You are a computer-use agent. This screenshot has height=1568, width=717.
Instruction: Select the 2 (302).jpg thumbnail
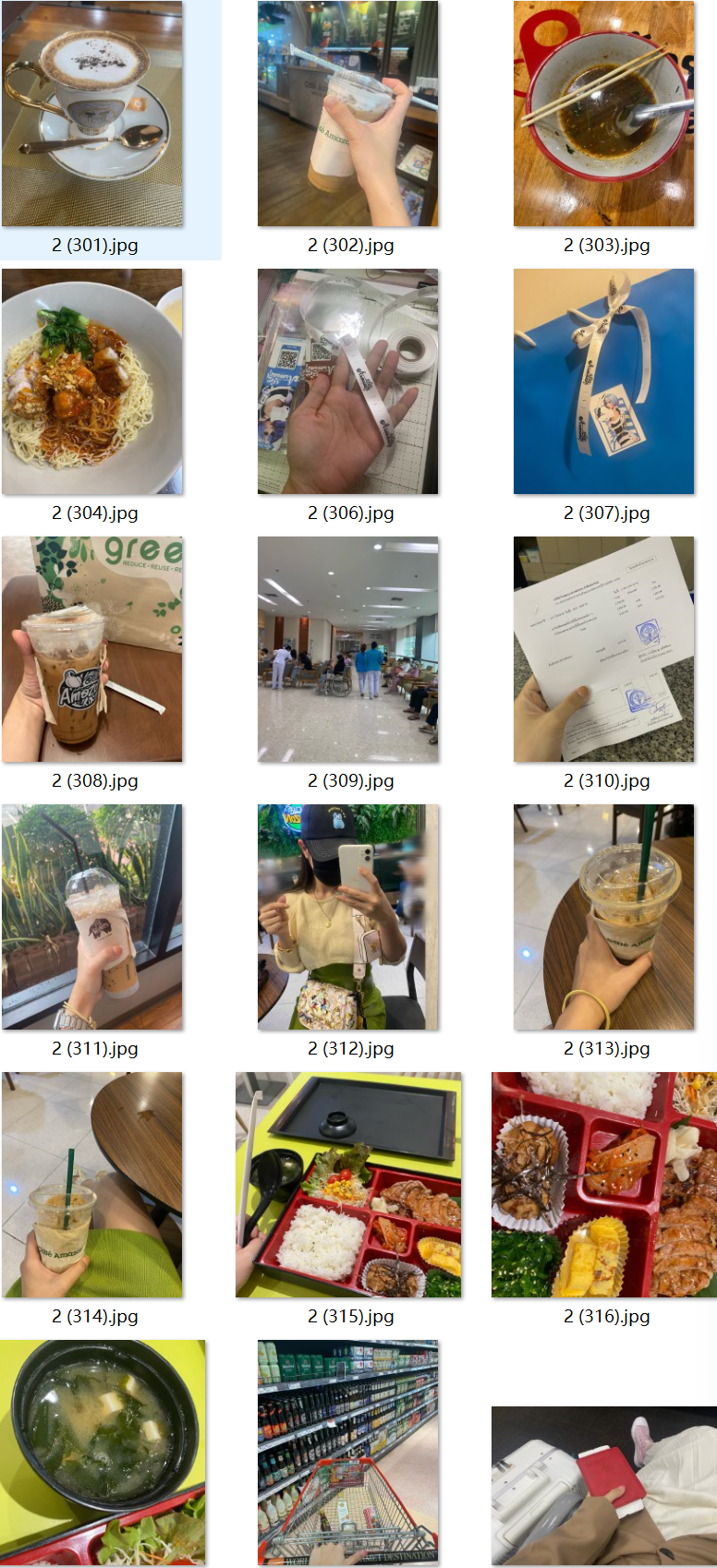348,115
